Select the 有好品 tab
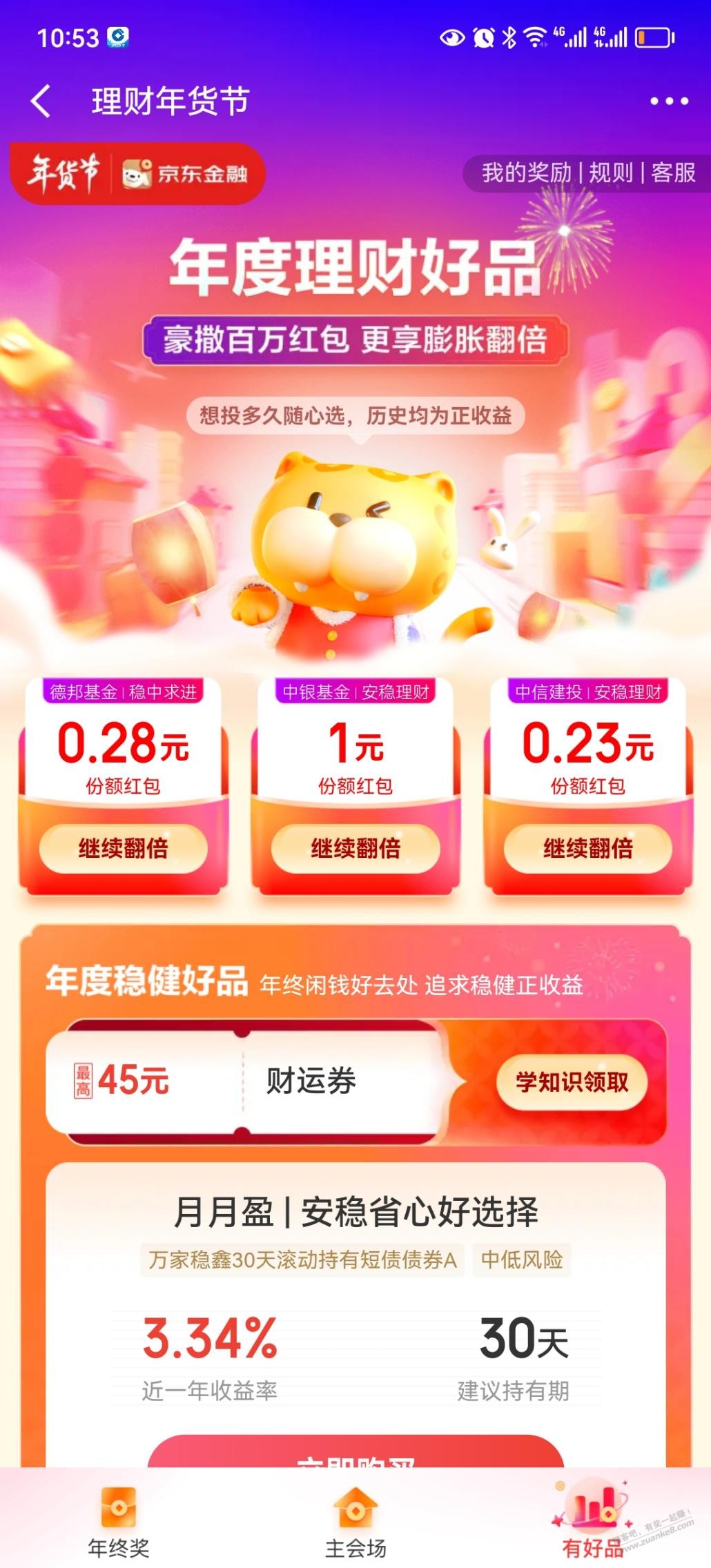Screen dimensions: 711x1568 (x=592, y=1525)
